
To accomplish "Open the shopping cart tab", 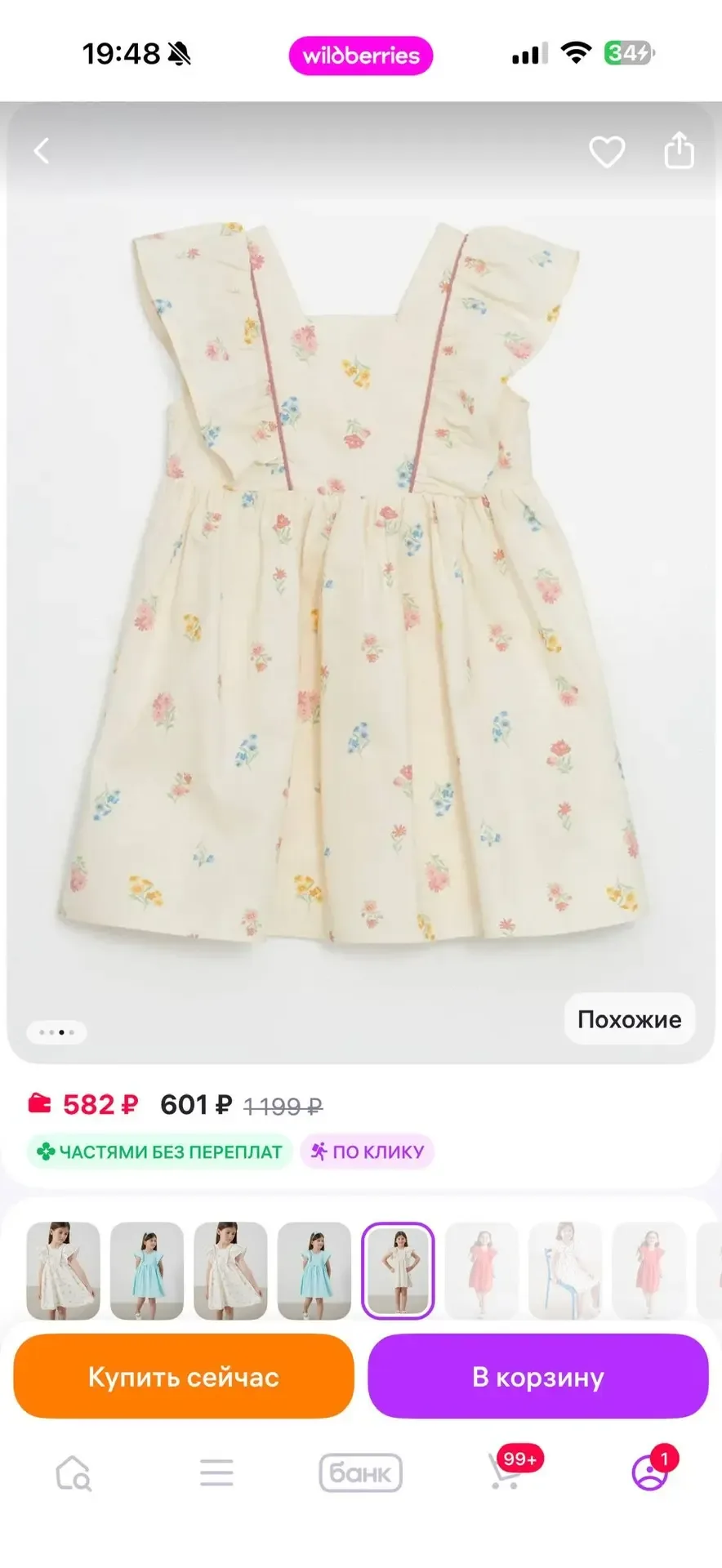I will point(506,1473).
